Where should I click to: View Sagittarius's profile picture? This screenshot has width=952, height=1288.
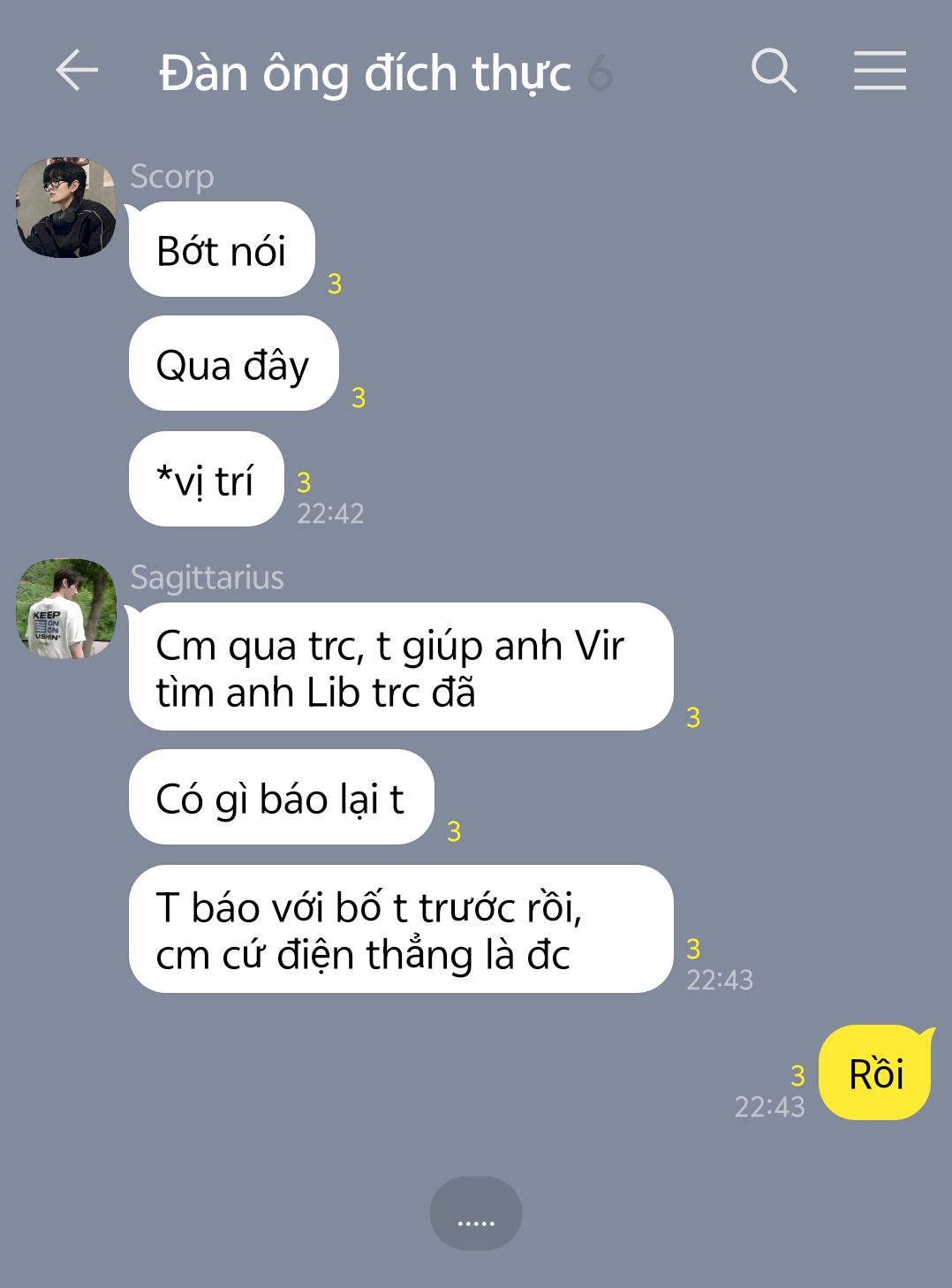66,609
